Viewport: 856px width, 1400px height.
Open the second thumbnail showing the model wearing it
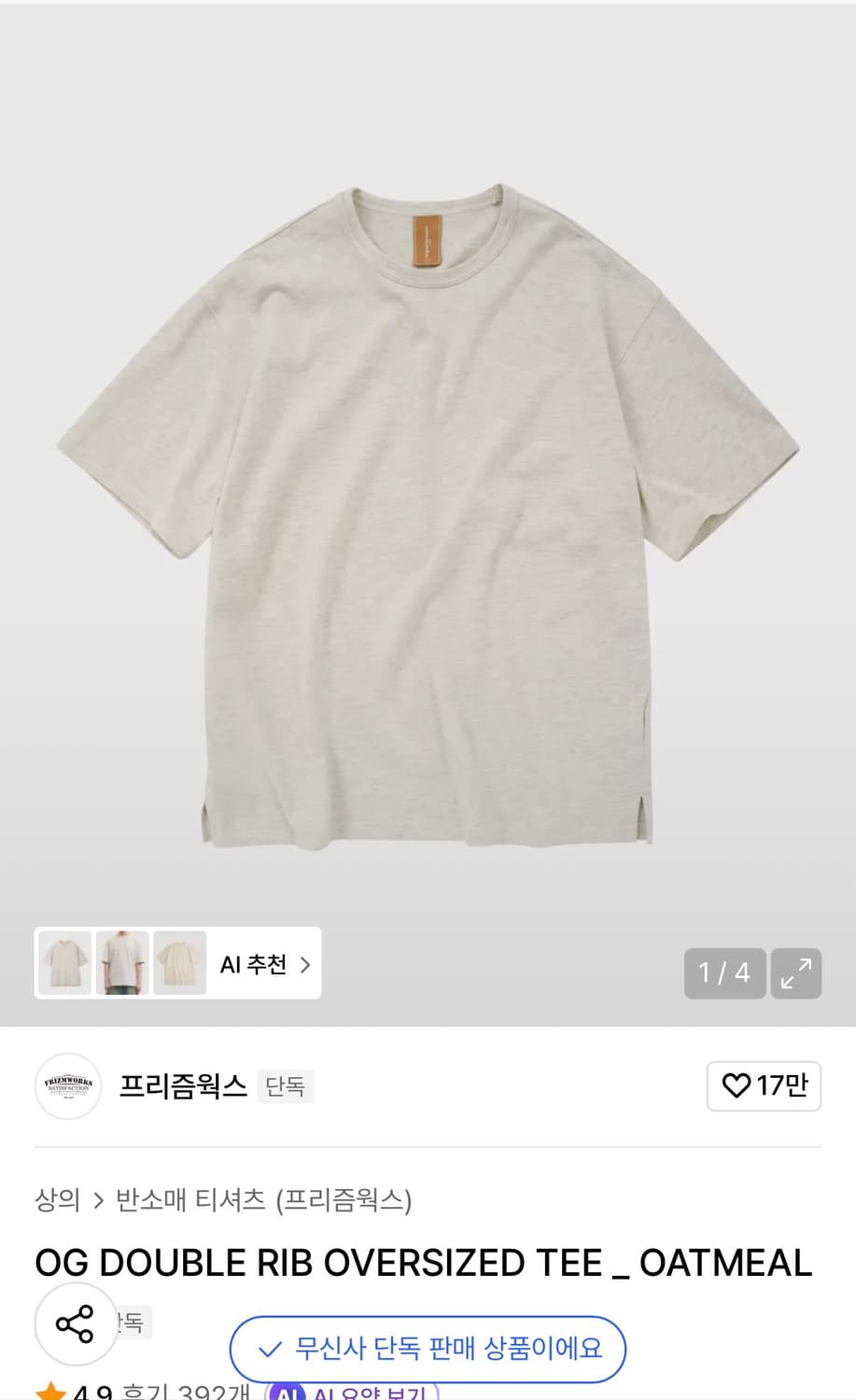click(121, 962)
